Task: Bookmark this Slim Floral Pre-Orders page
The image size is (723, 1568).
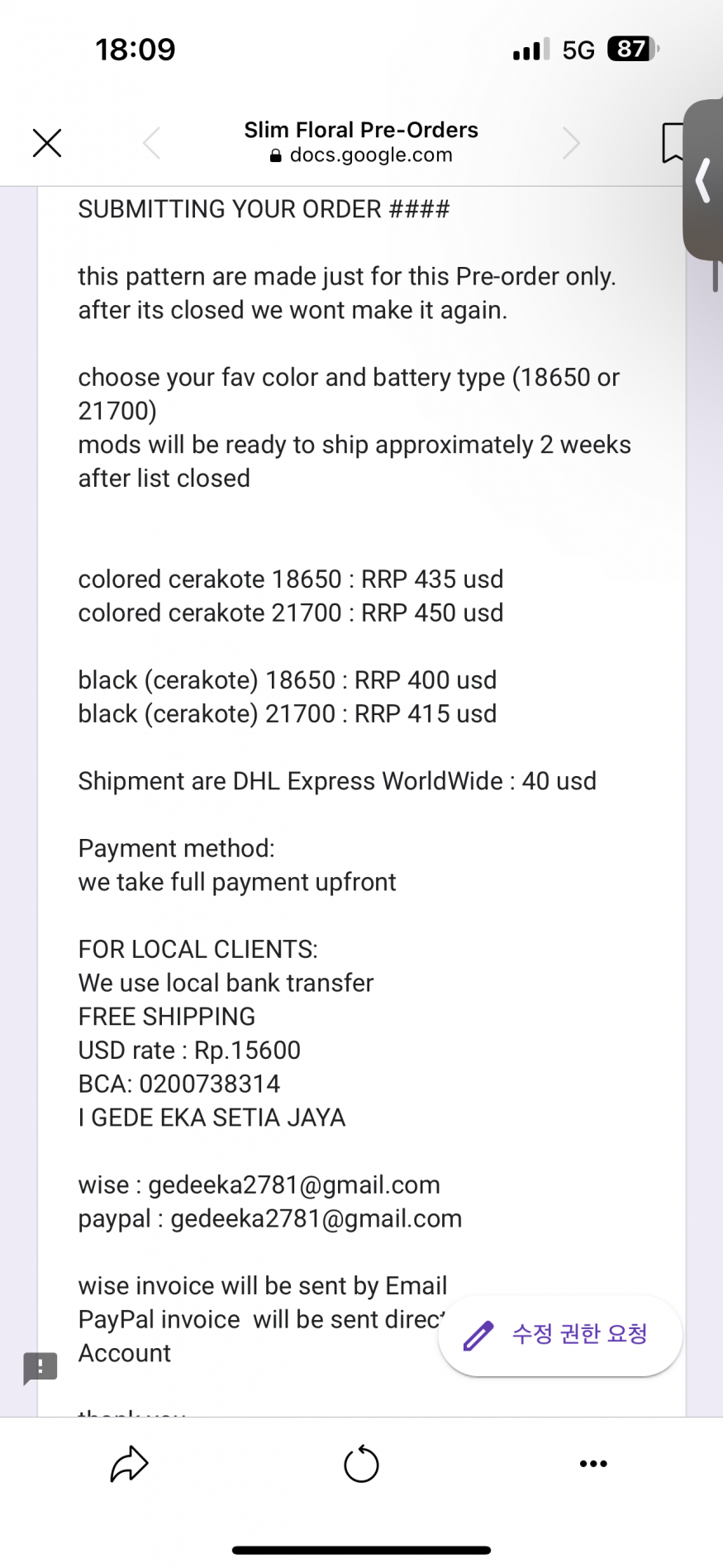Action: tap(673, 143)
